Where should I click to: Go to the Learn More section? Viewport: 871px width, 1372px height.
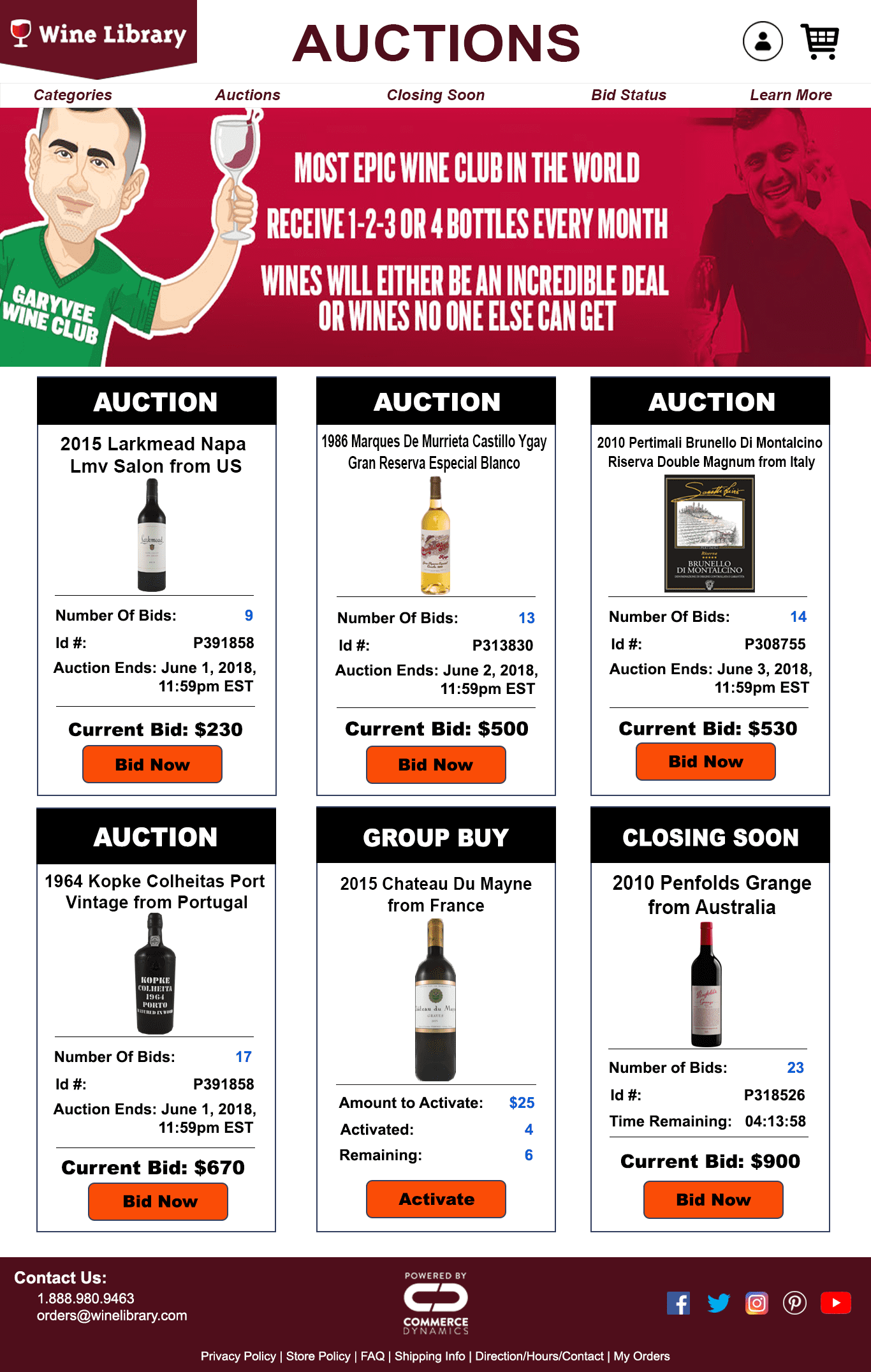point(791,95)
